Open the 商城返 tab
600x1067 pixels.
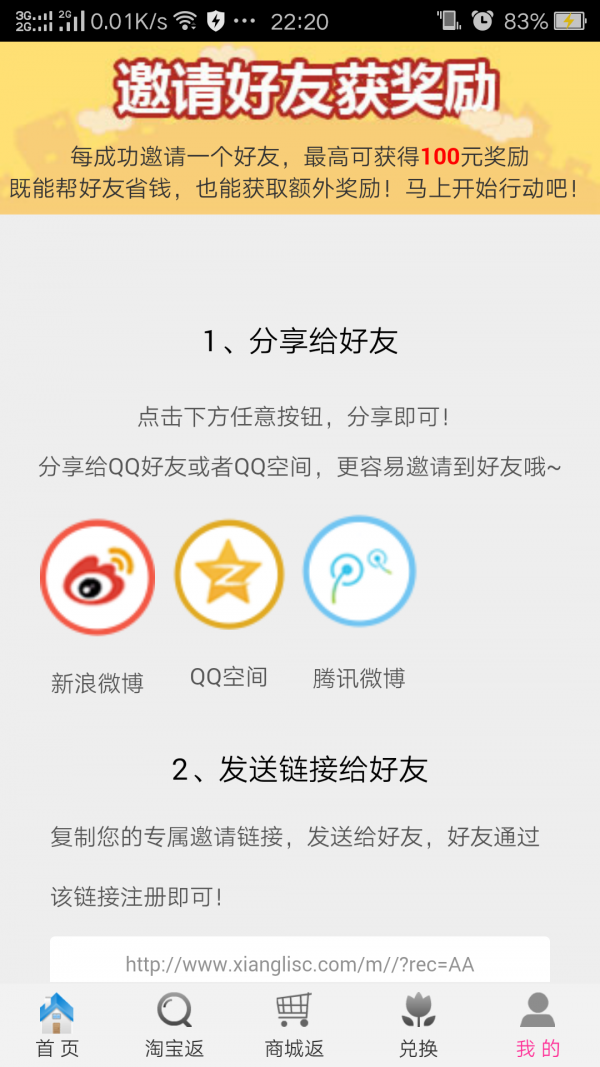click(x=294, y=1026)
